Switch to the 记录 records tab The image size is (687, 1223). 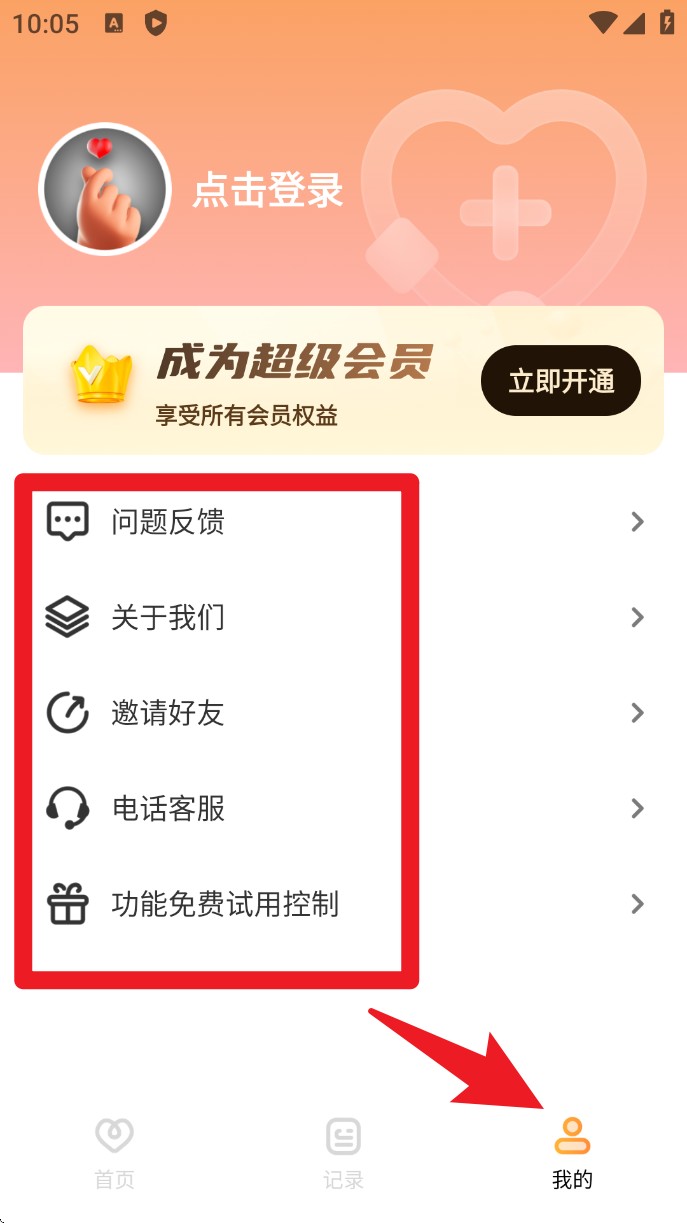343,1153
